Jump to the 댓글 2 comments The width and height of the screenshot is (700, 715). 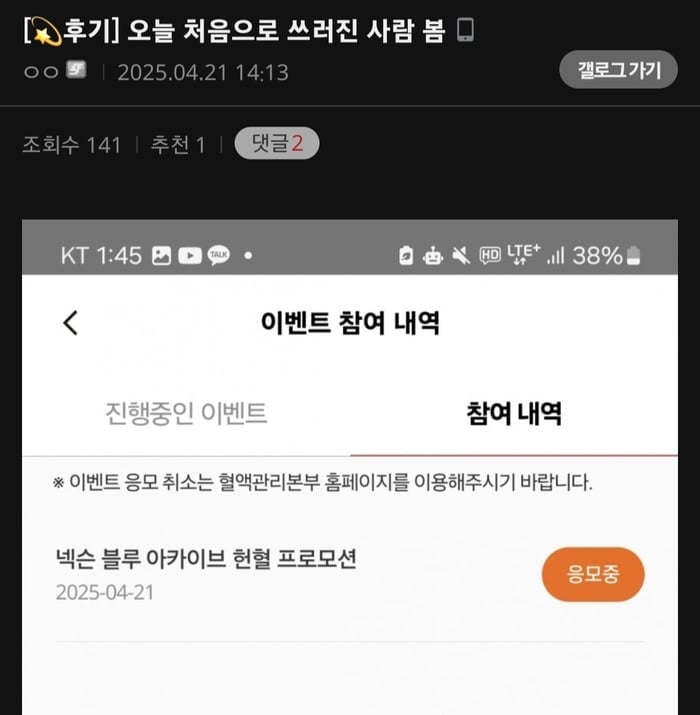tap(276, 145)
